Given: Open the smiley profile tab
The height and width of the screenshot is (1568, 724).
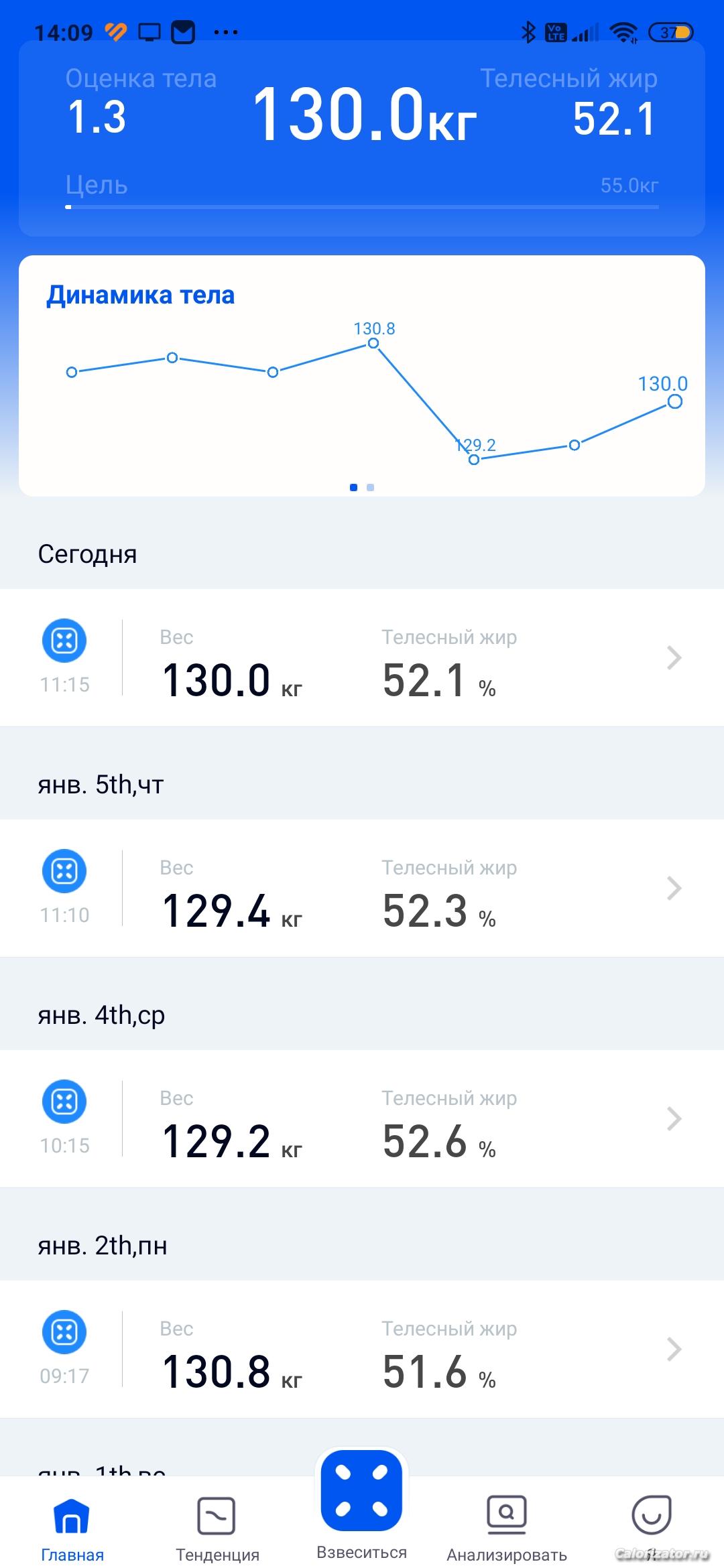Looking at the screenshot, I should 652,1516.
